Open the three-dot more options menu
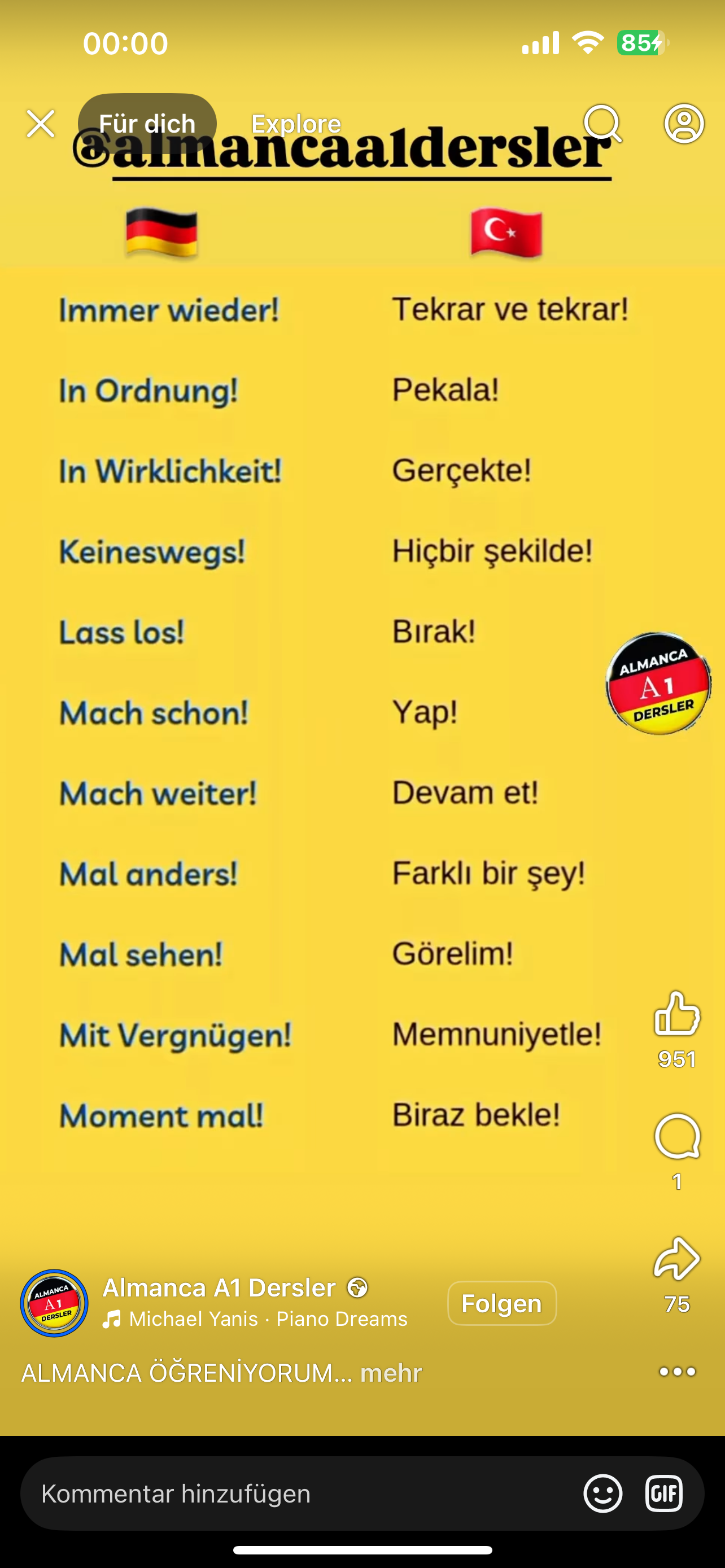 click(677, 1372)
